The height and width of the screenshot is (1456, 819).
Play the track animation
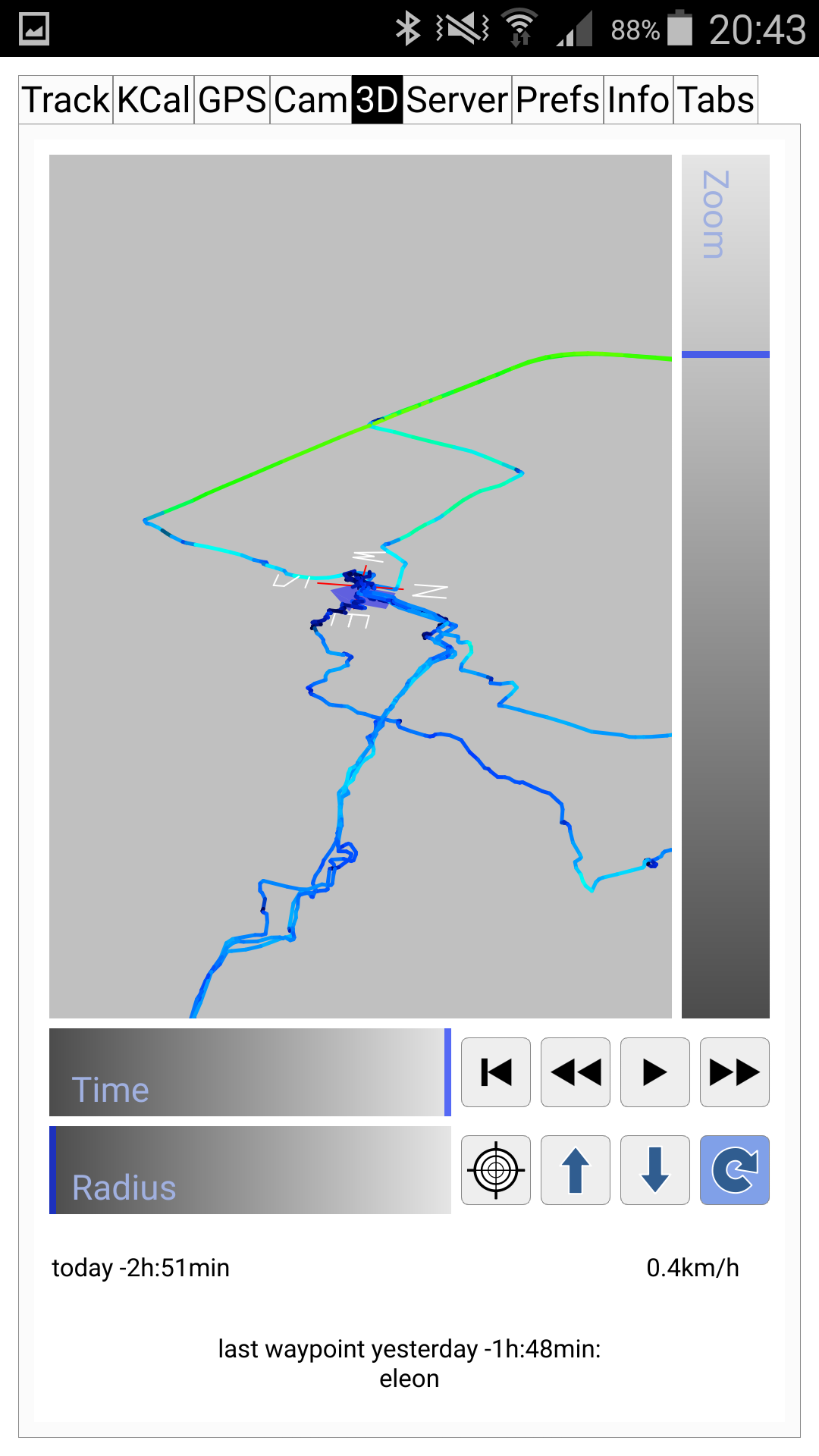click(655, 1072)
